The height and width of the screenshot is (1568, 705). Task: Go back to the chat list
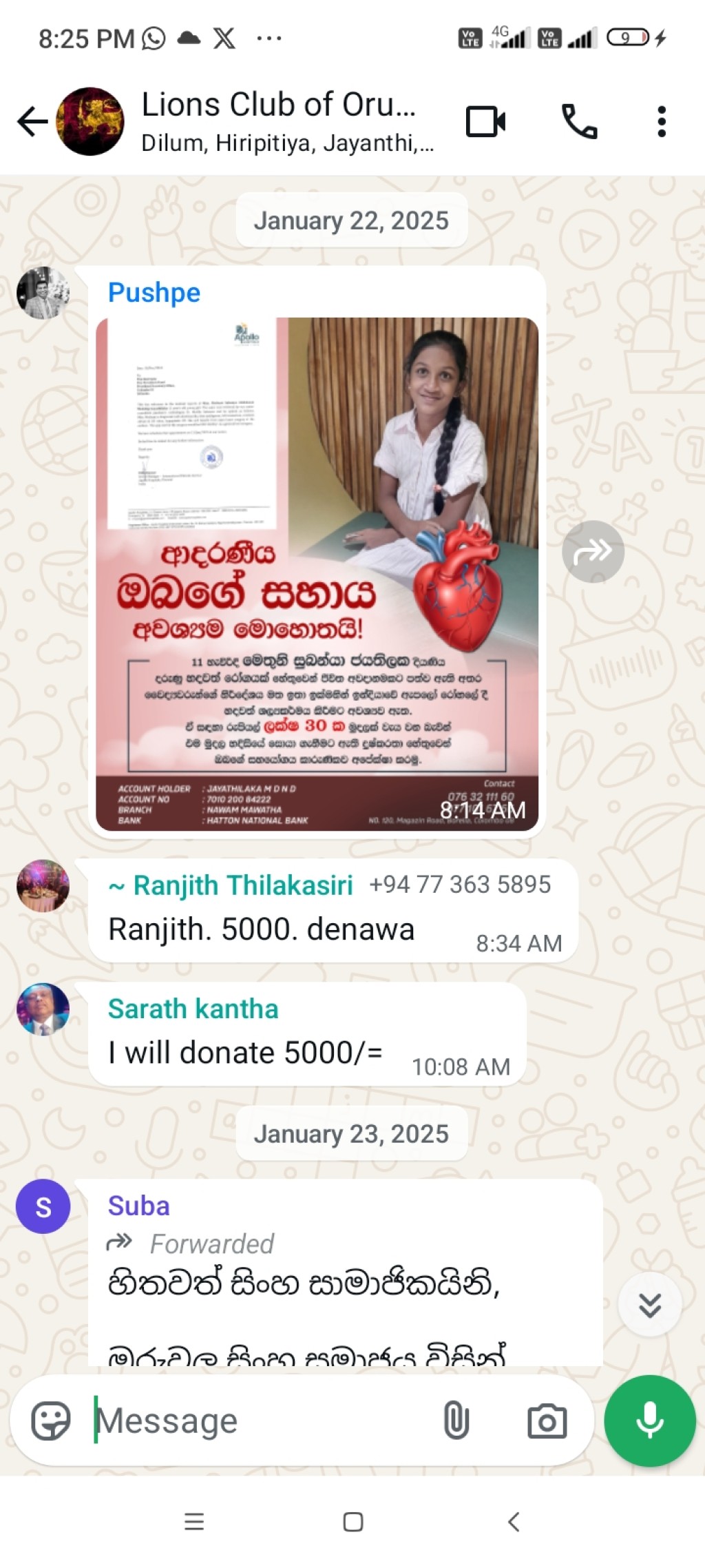32,122
